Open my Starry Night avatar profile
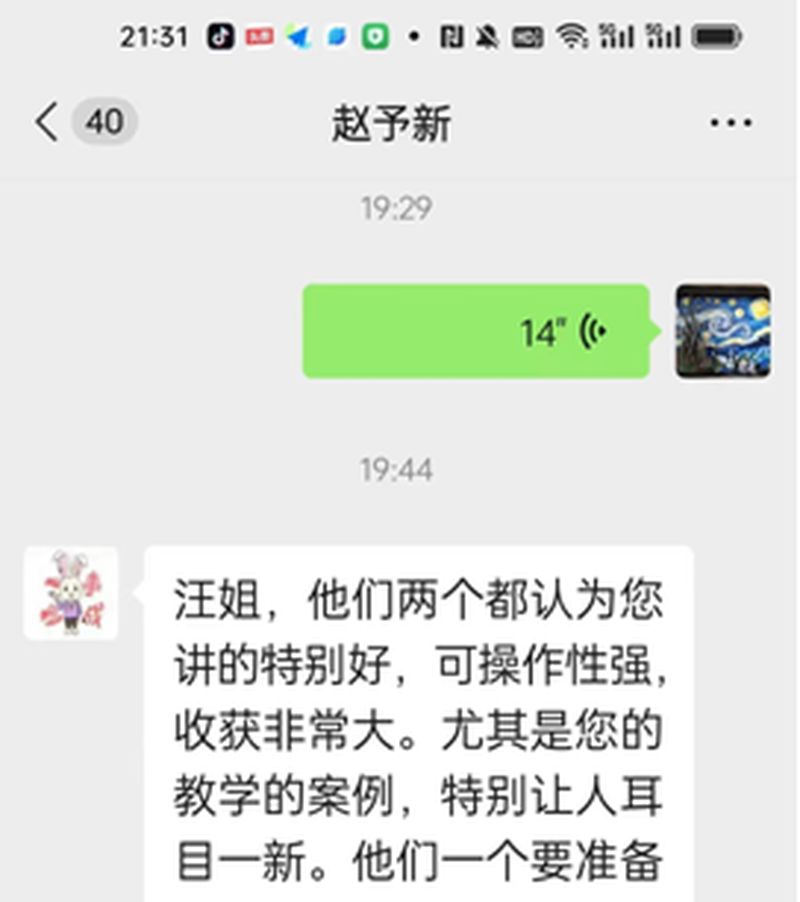The height and width of the screenshot is (902, 800). click(723, 331)
